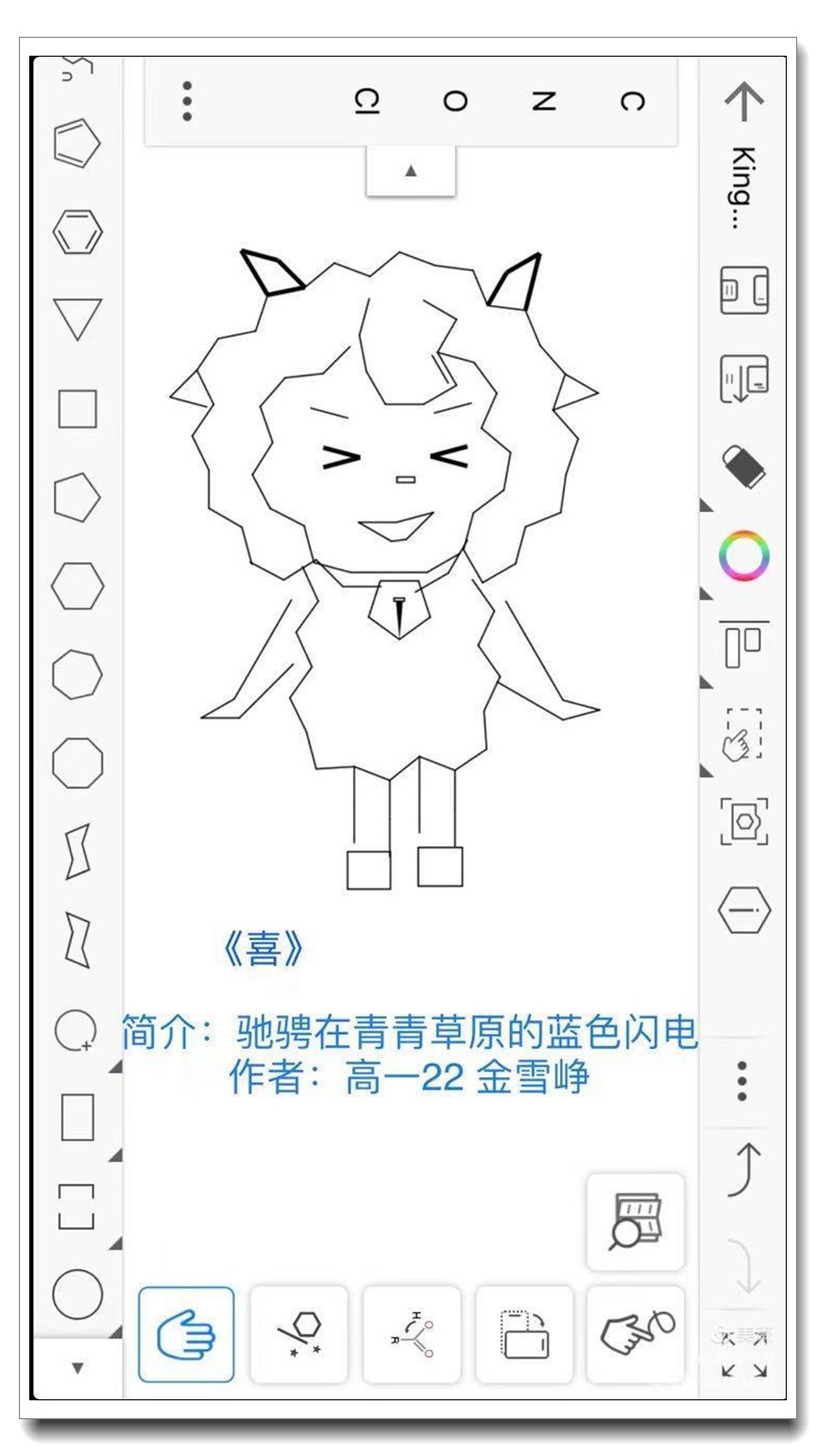The image size is (816, 1456).
Task: Select the benzene ring template
Action: click(77, 231)
